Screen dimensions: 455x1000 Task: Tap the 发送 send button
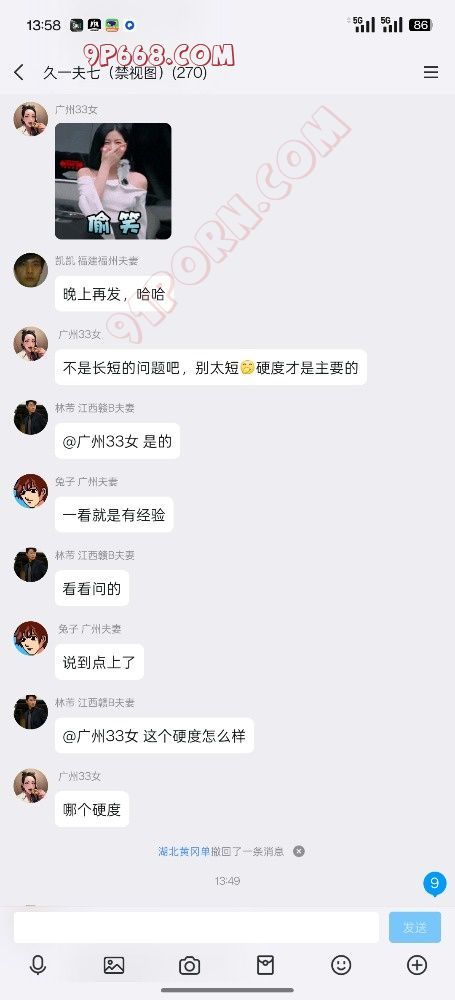point(415,927)
